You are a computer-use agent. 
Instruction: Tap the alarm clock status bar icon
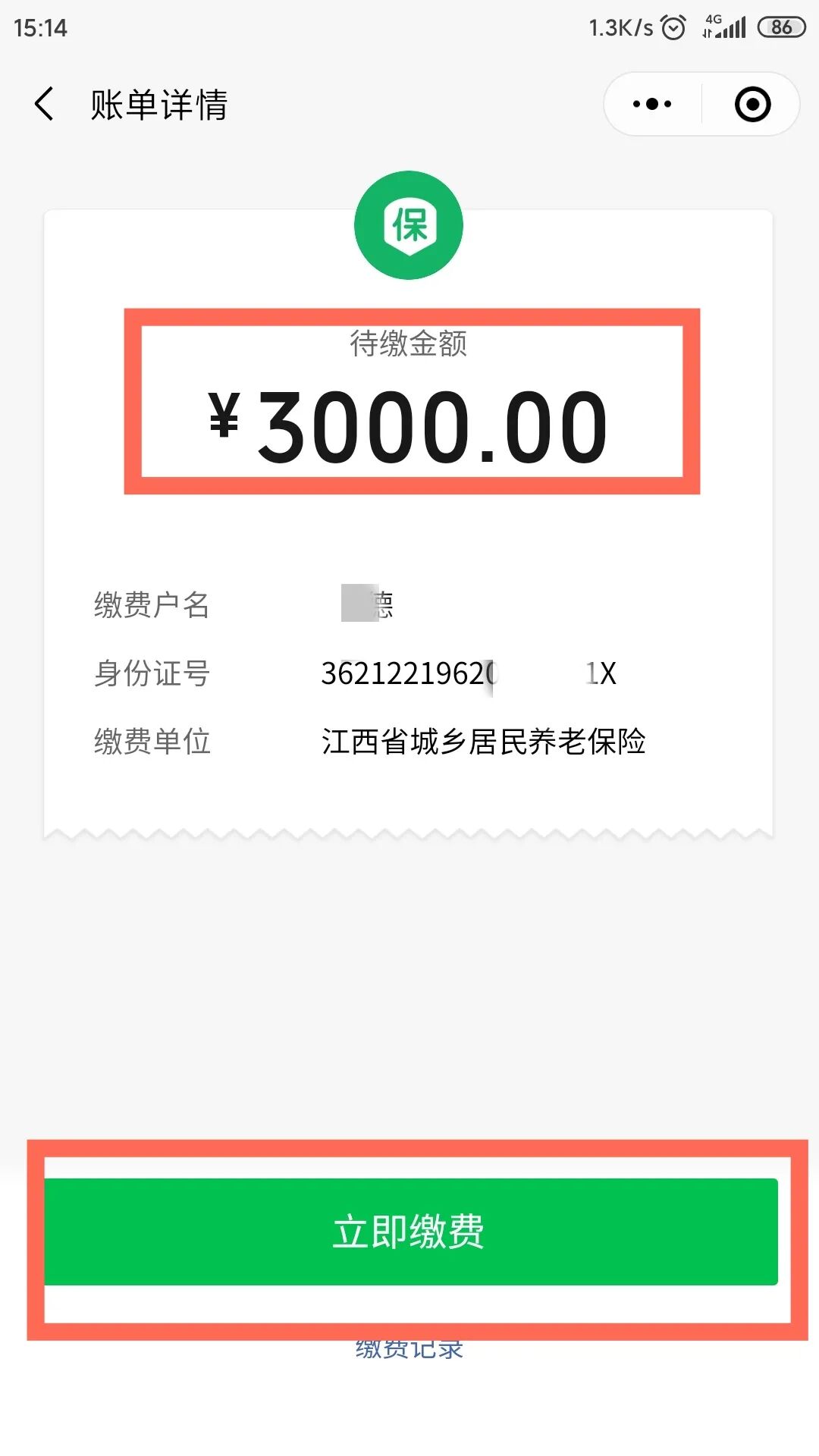(673, 27)
